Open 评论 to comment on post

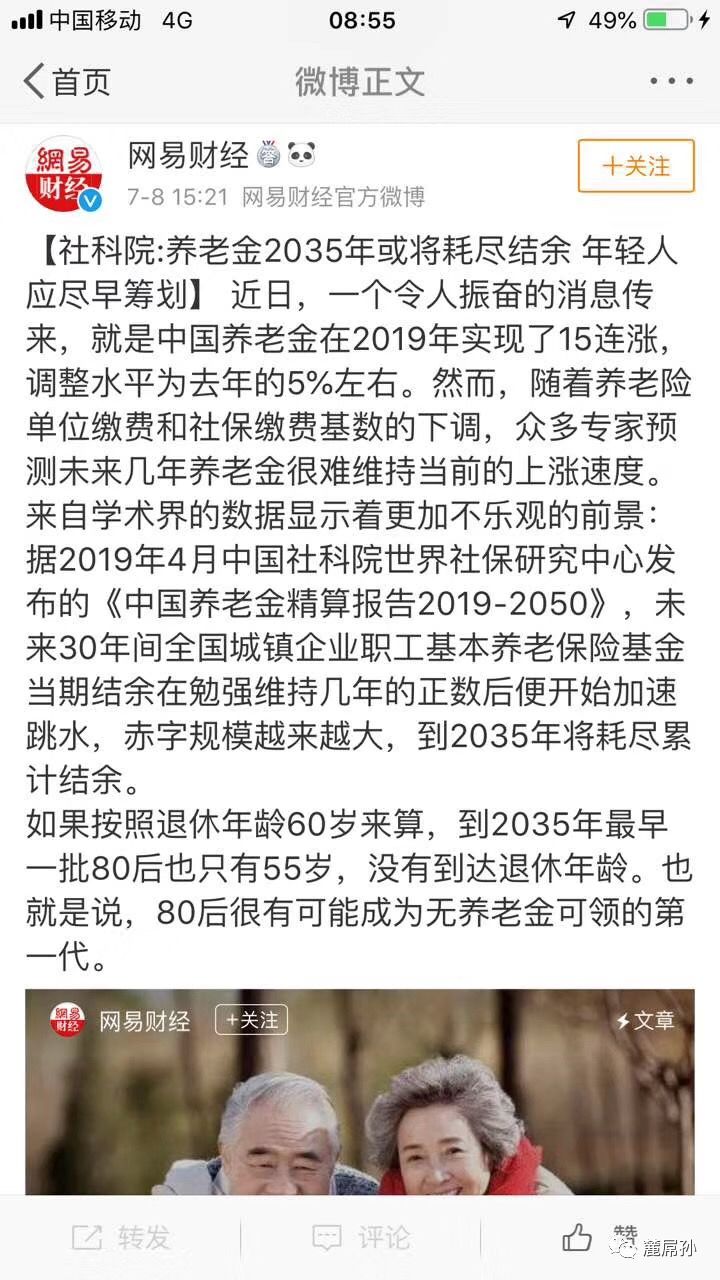pyautogui.click(x=361, y=1237)
